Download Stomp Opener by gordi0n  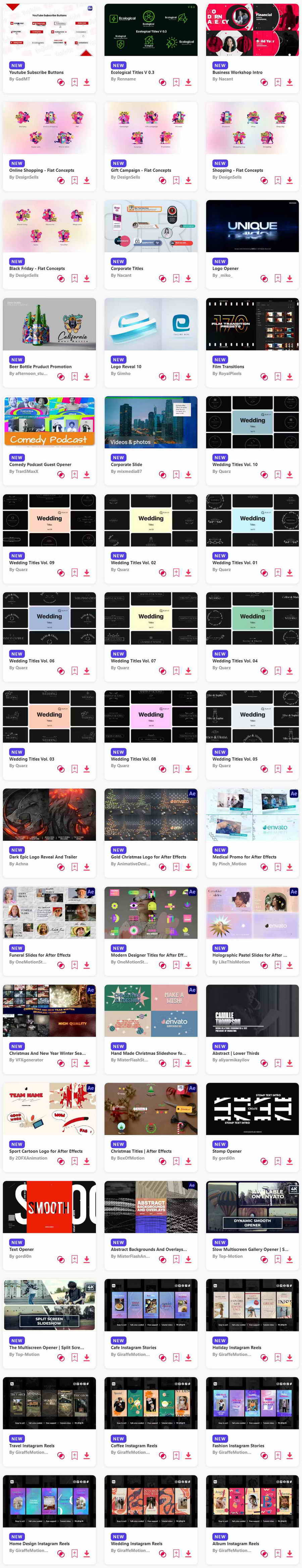pyautogui.click(x=290, y=1161)
